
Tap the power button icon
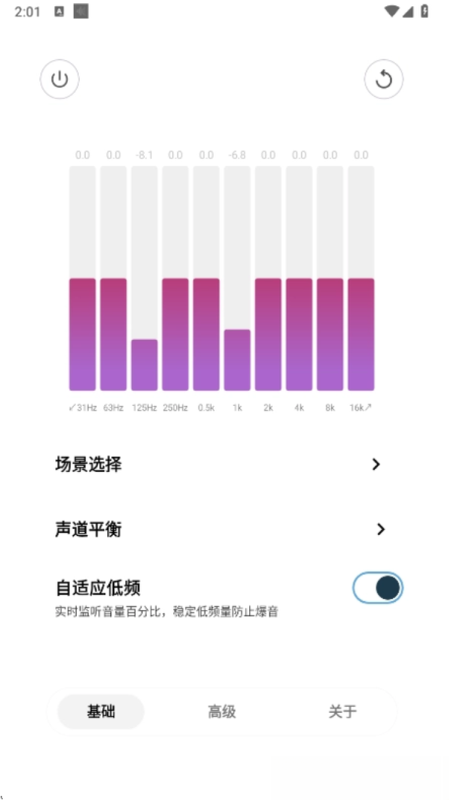pos(60,80)
